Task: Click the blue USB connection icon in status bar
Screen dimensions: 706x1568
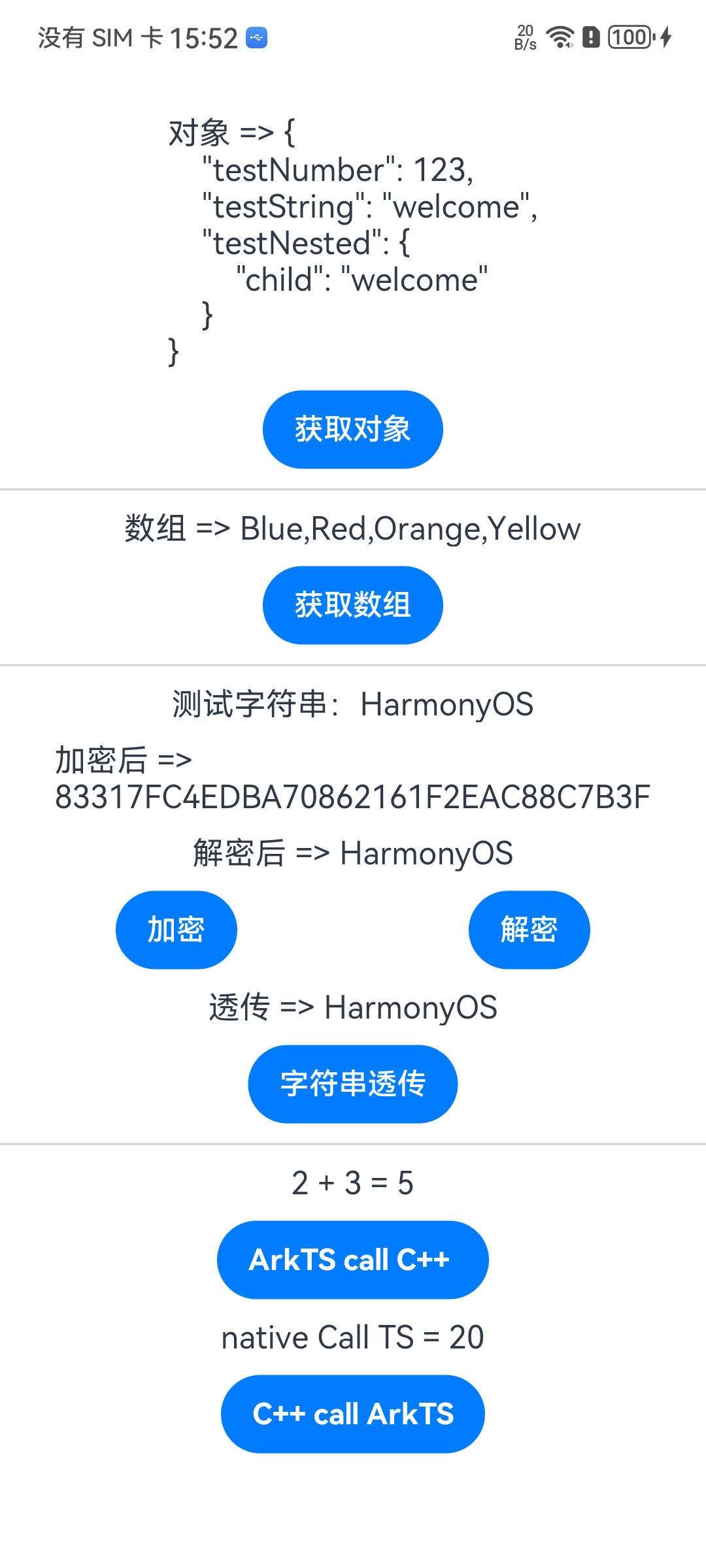Action: 256,37
